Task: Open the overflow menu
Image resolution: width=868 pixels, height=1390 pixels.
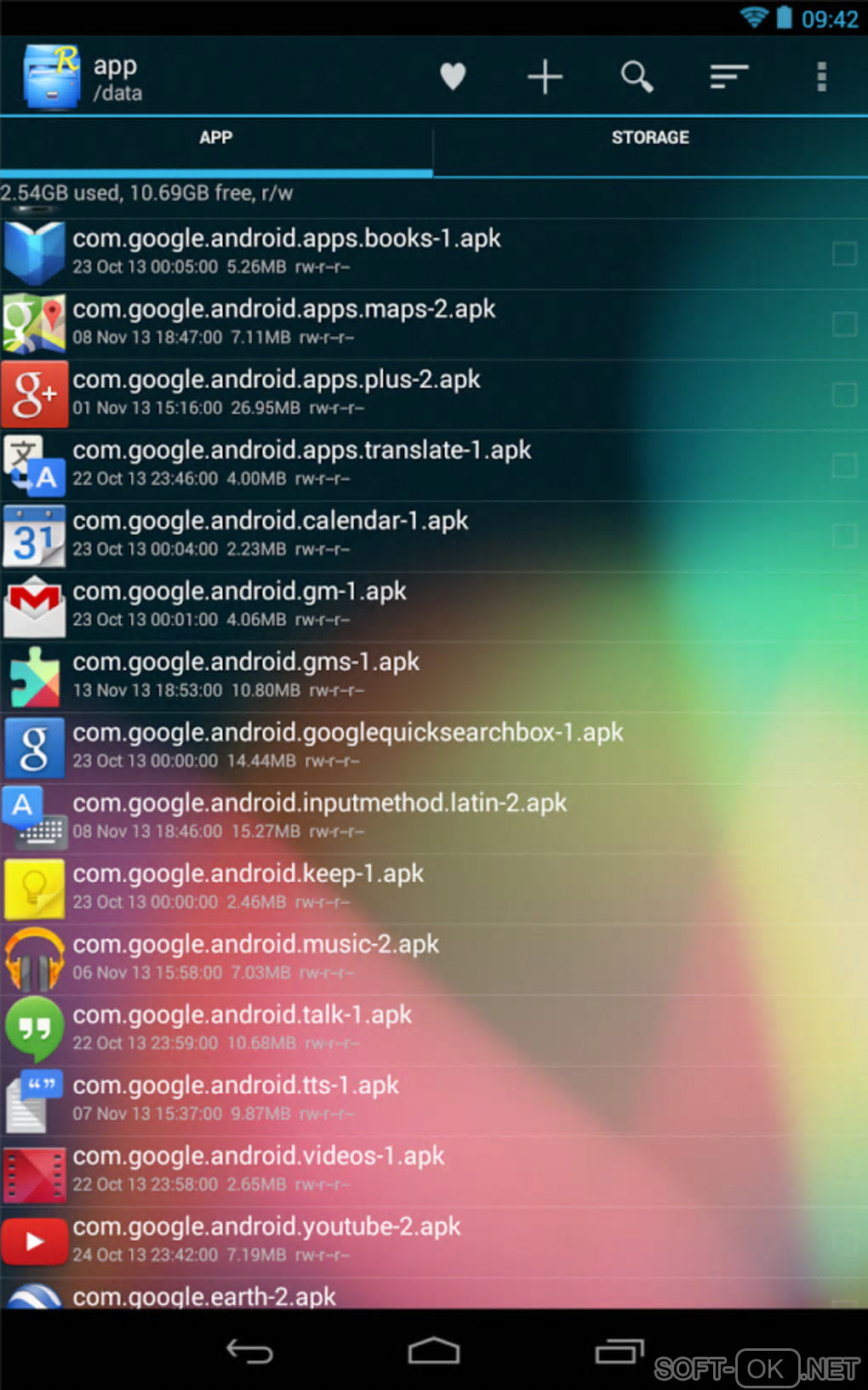Action: [x=821, y=77]
